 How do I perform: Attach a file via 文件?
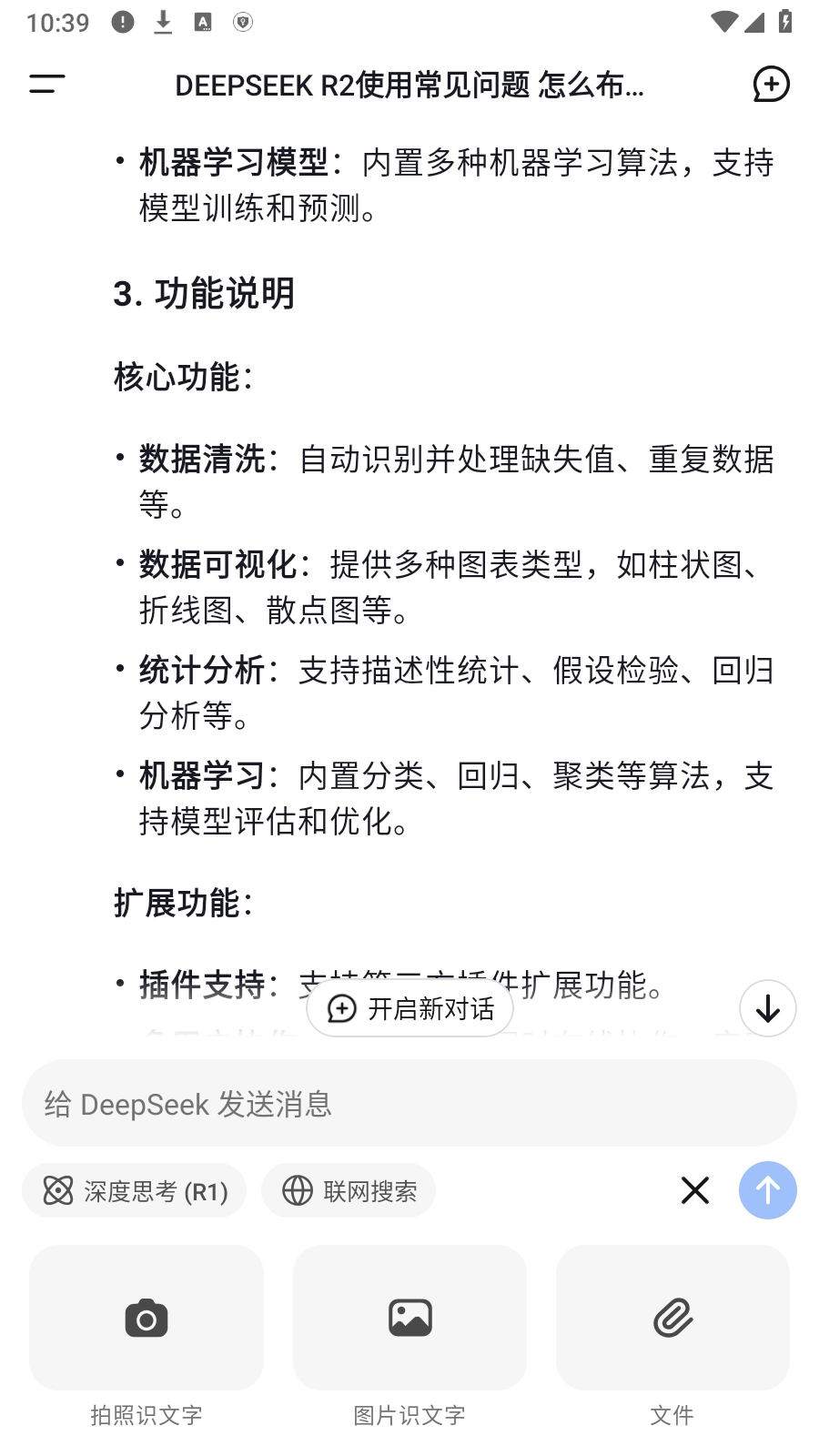pyautogui.click(x=672, y=1318)
